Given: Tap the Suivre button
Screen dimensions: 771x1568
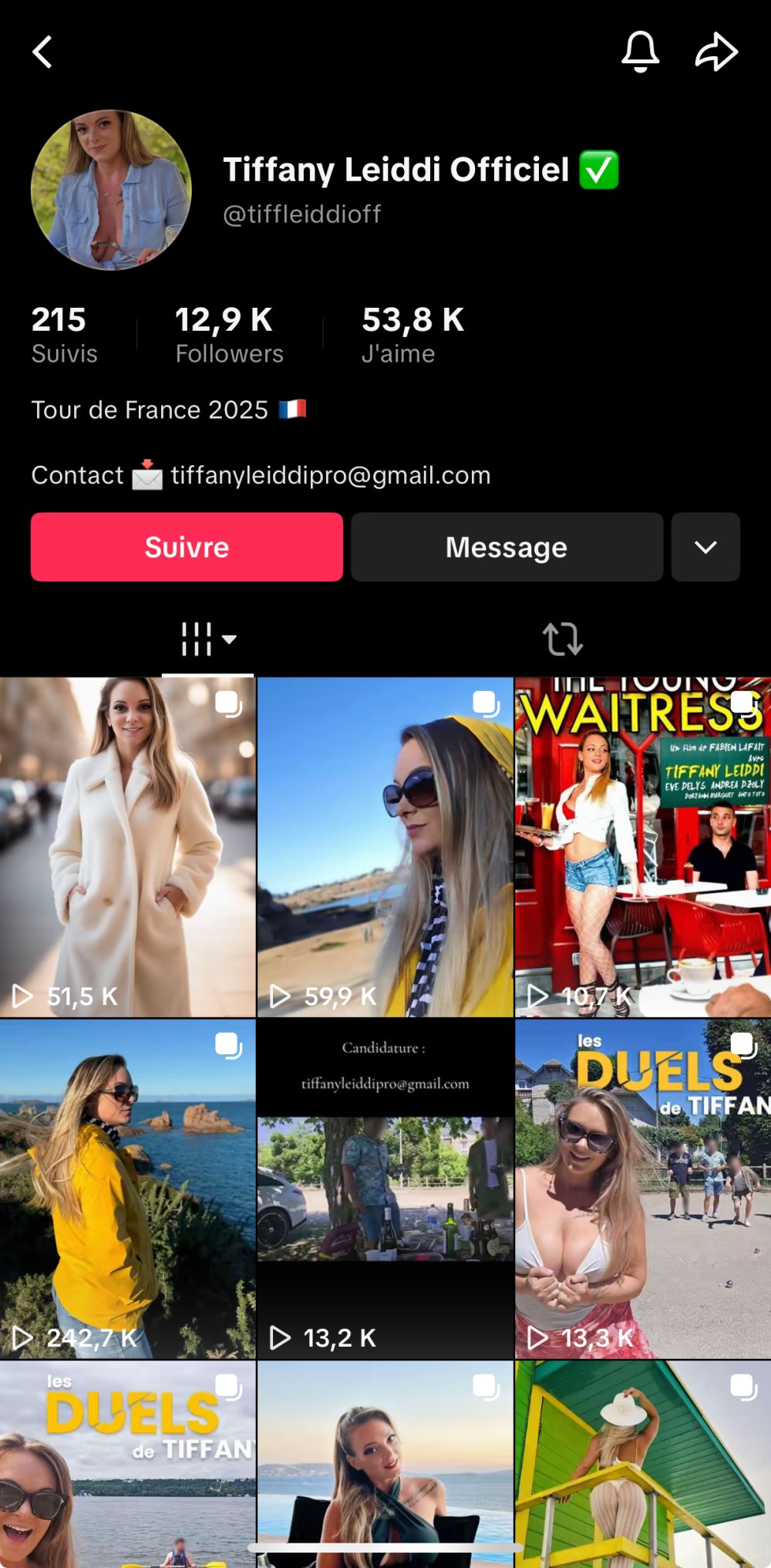Looking at the screenshot, I should (187, 547).
